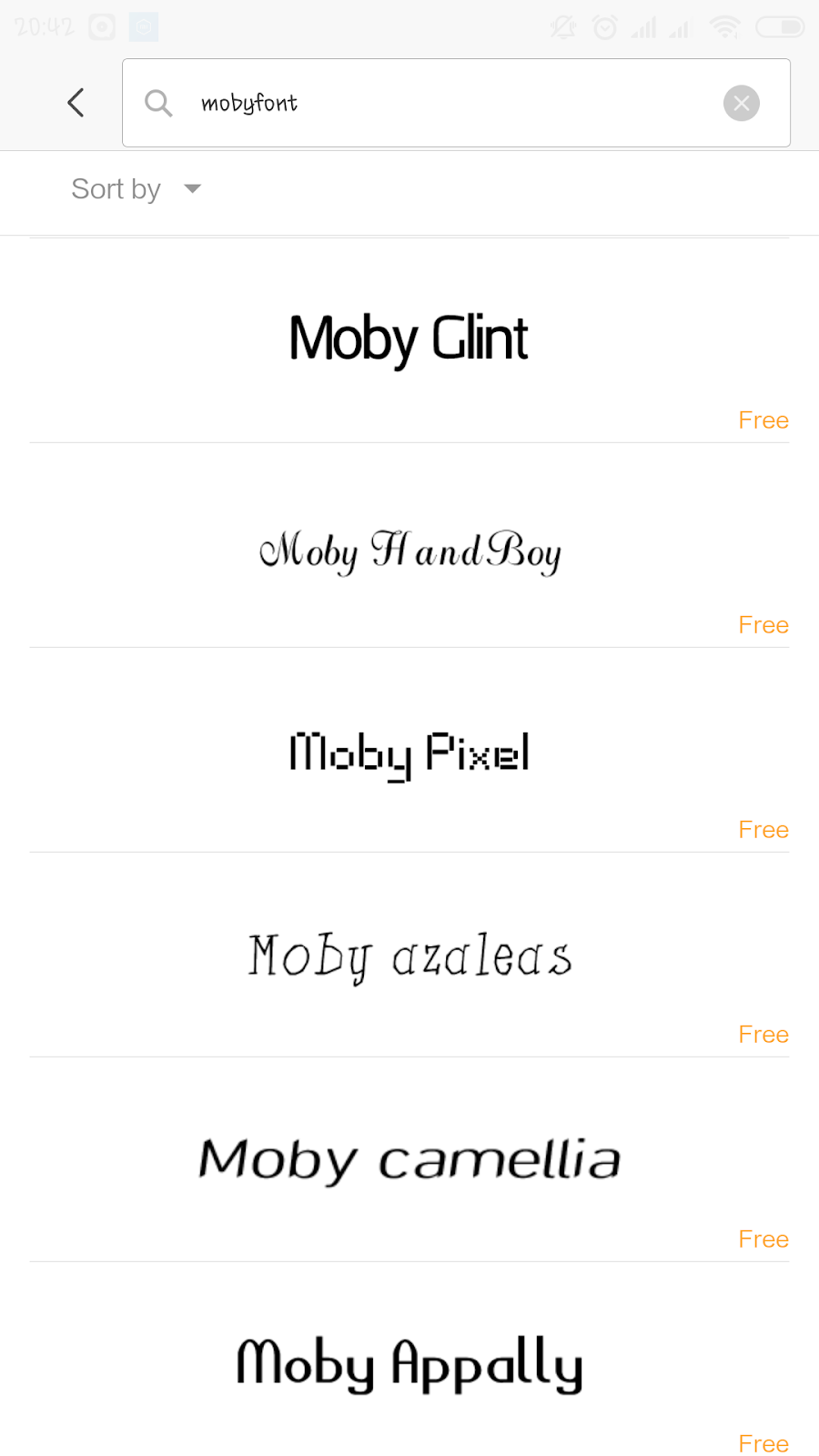Click the Wi-Fi icon in the status bar
Viewport: 819px width, 1456px height.
[x=725, y=27]
